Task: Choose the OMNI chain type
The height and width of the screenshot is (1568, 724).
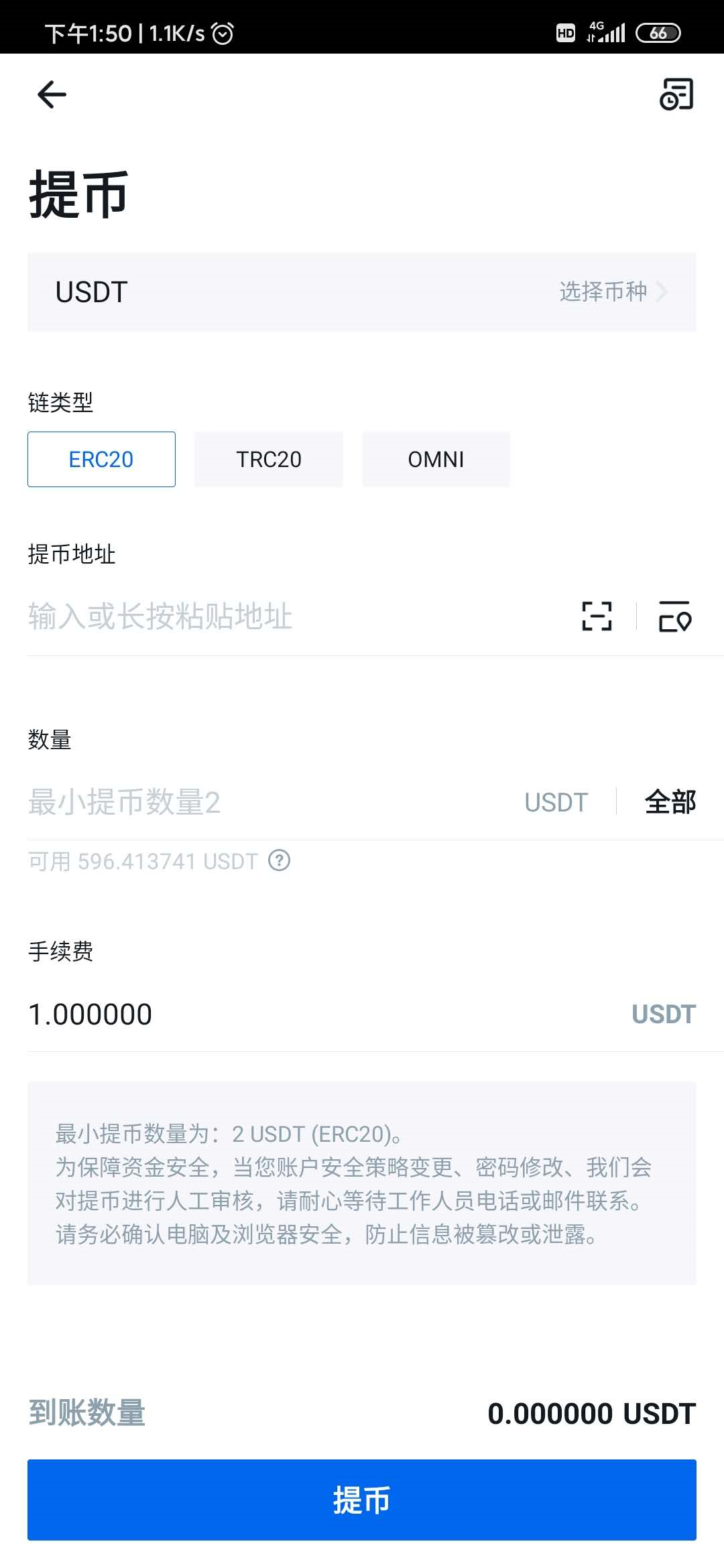Action: pyautogui.click(x=436, y=459)
